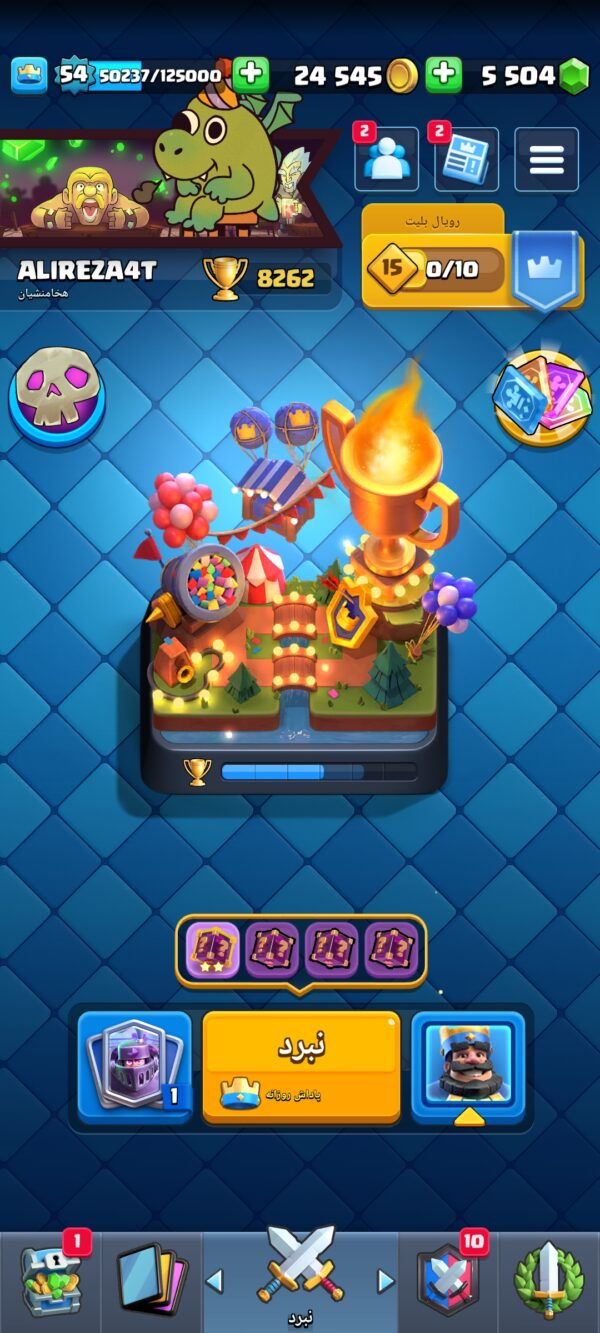
Task: Open the player profile ALIREZA4T
Action: pyautogui.click(x=87, y=271)
